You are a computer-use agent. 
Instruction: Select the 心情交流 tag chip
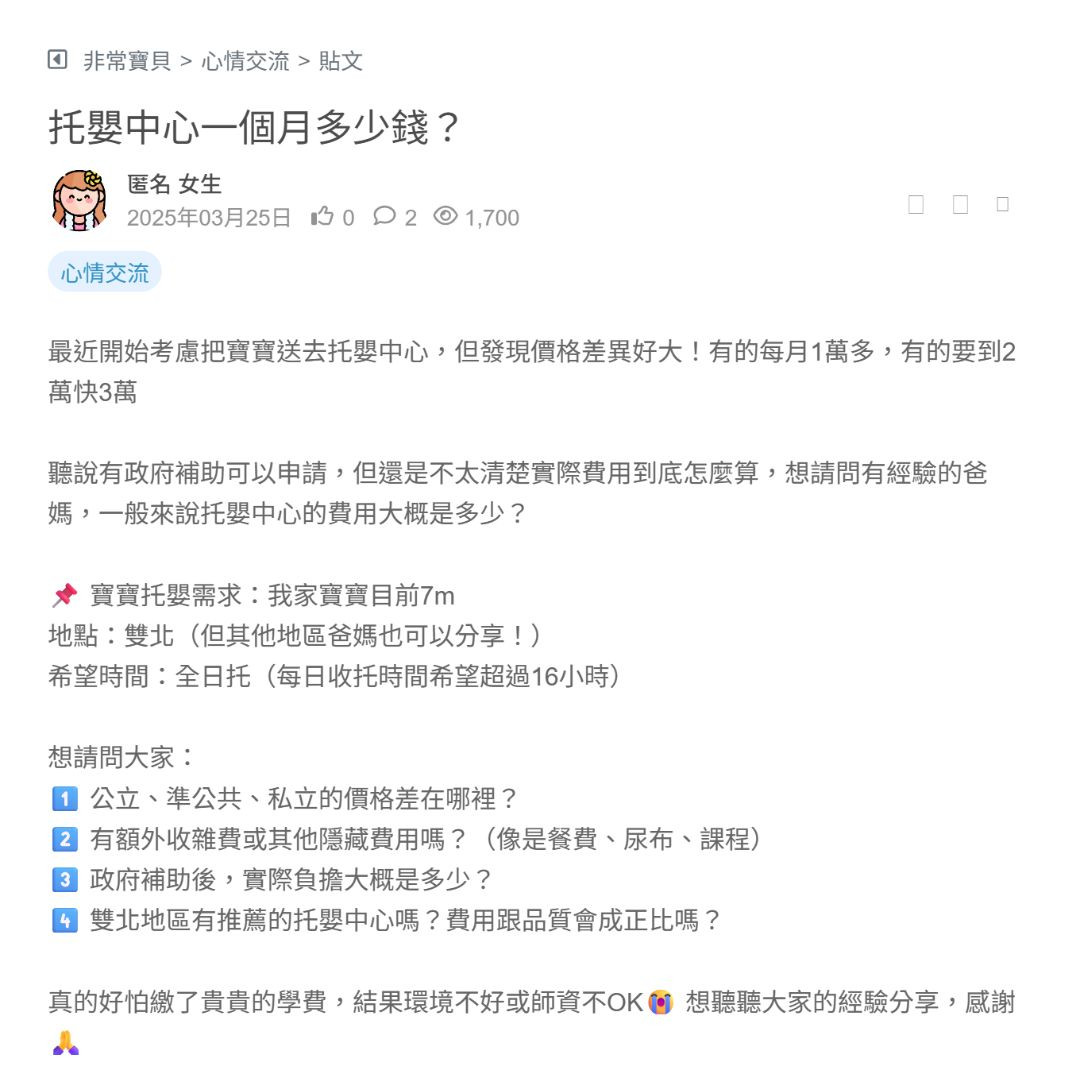tap(104, 272)
